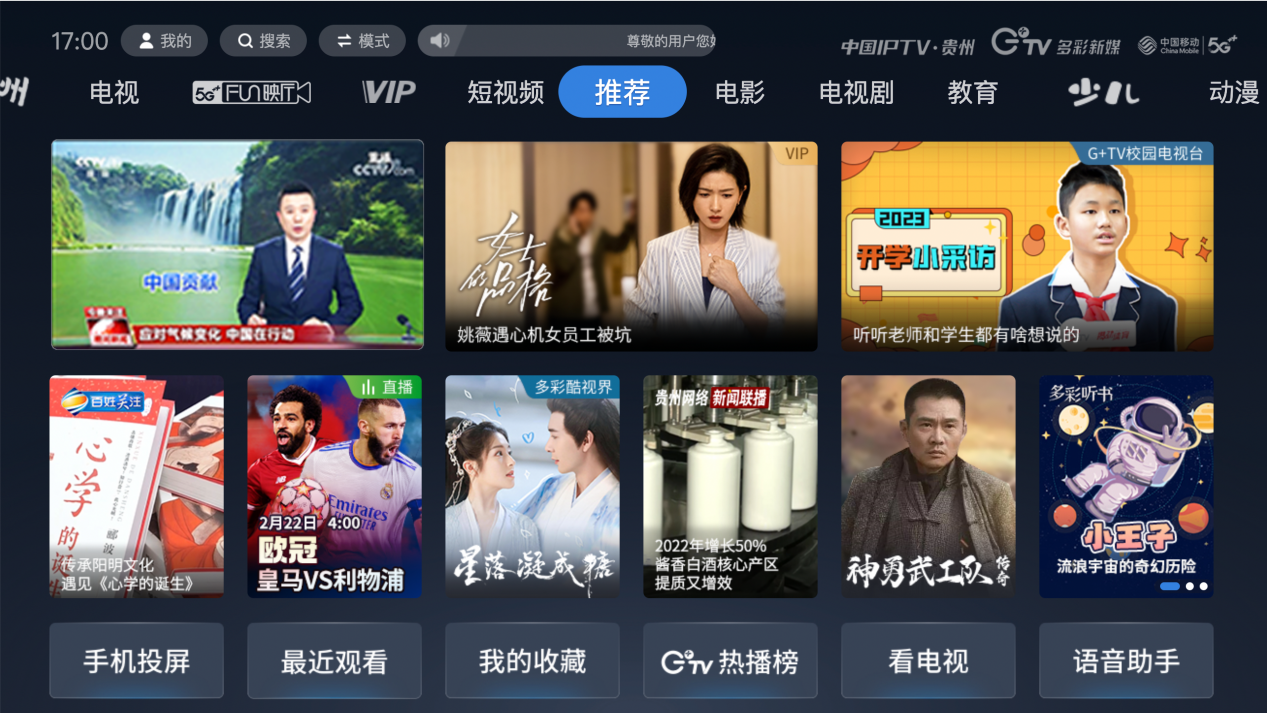Open the 神勇武工队 poster
Screen dimensions: 1267x713
pyautogui.click(x=928, y=487)
